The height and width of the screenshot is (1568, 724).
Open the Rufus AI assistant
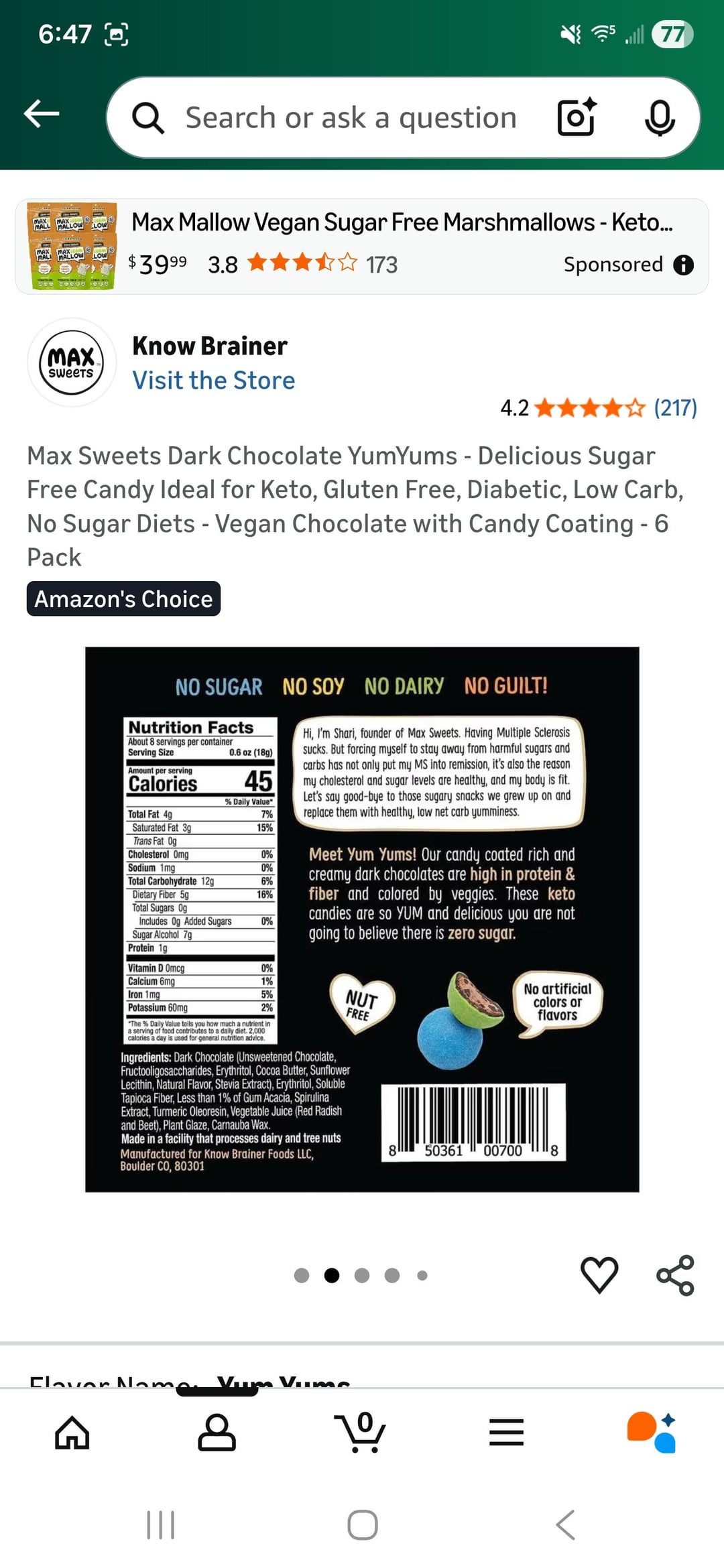tap(651, 1433)
